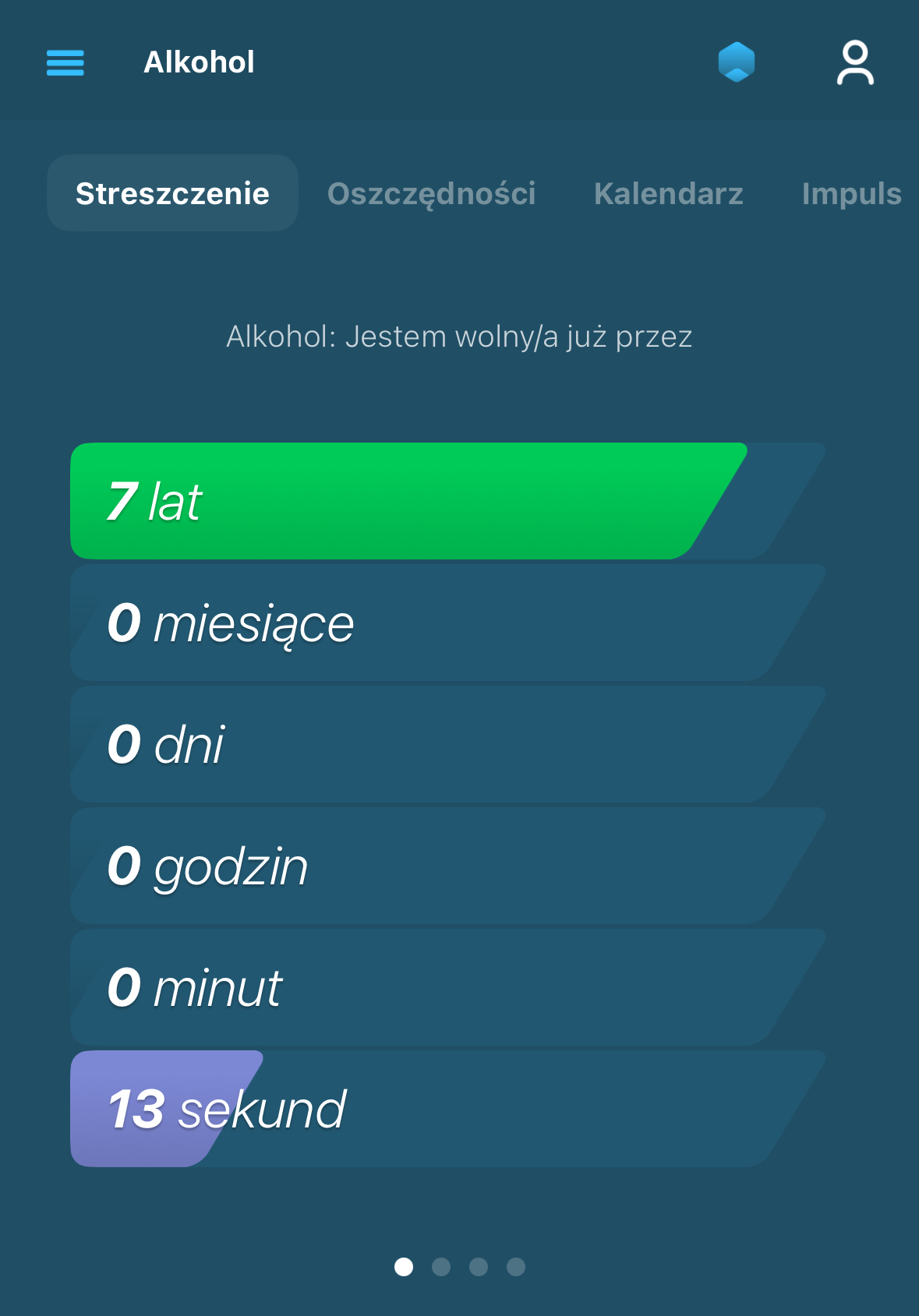Image resolution: width=919 pixels, height=1316 pixels.
Task: Open the blue hexagon icon
Action: [x=736, y=62]
